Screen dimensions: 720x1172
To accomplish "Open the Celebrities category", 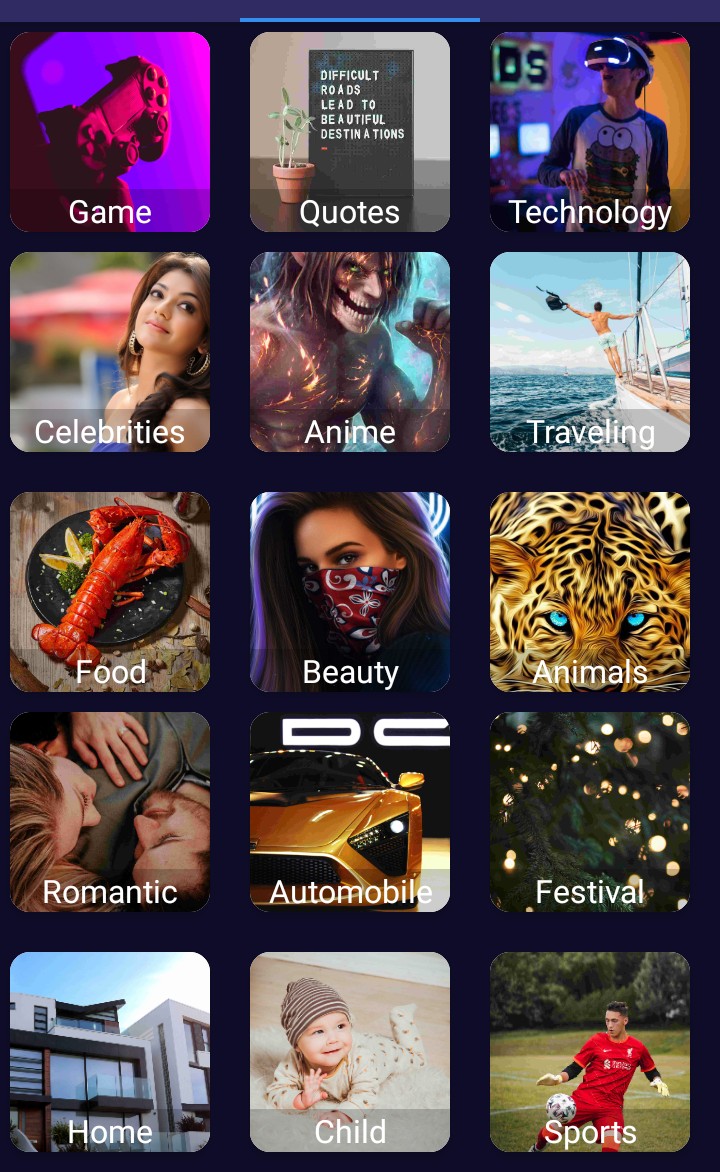I will pos(110,352).
